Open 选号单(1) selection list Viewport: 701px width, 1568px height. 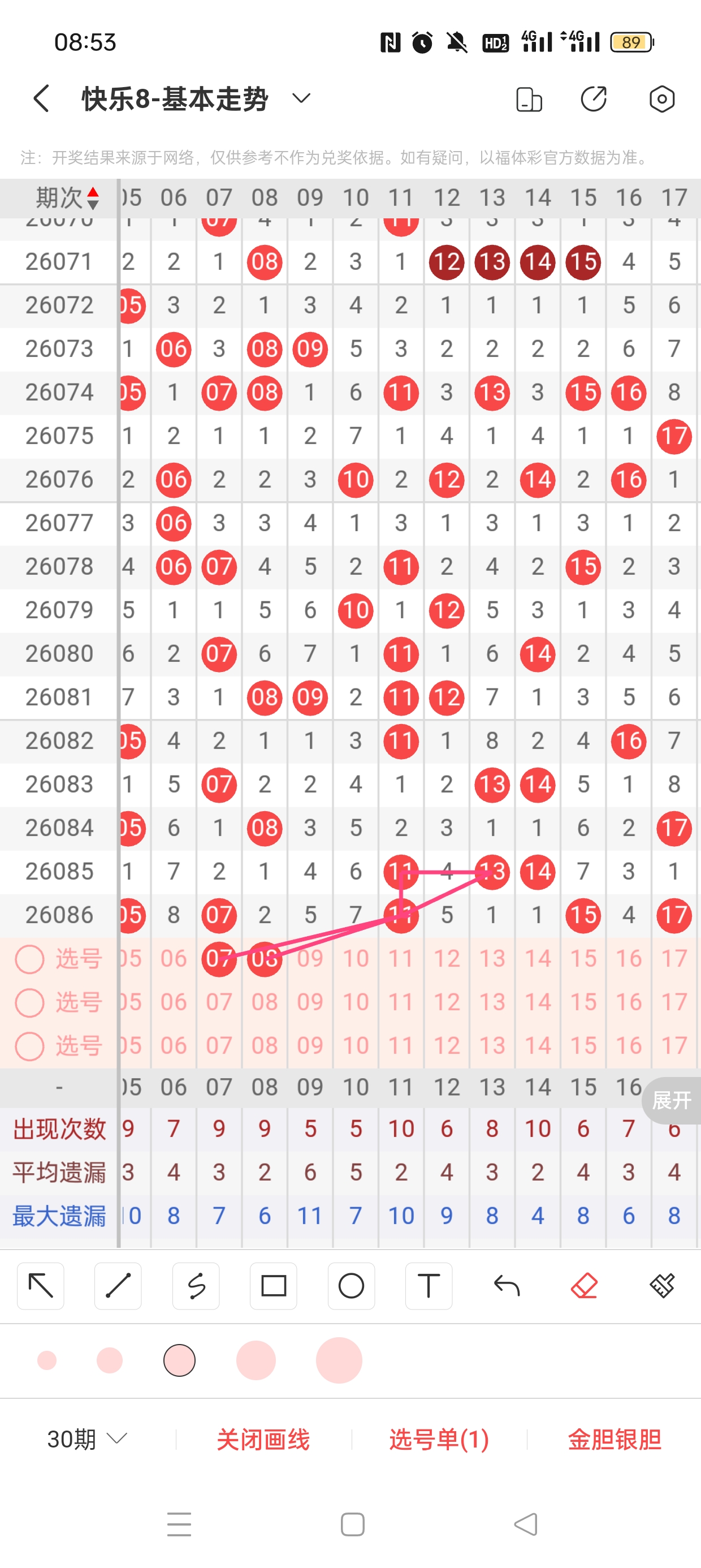pos(439,1439)
